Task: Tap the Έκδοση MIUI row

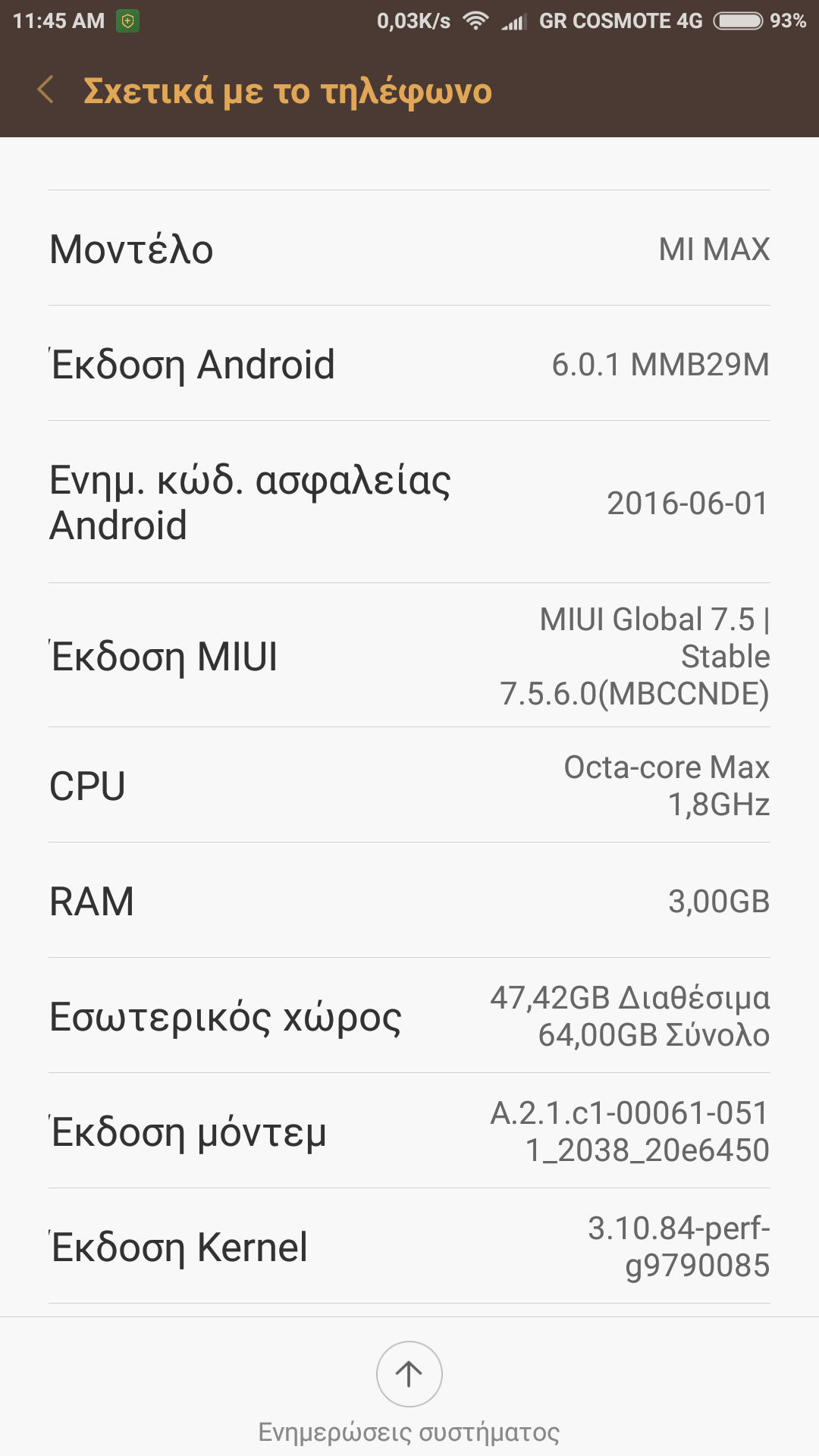Action: point(409,656)
